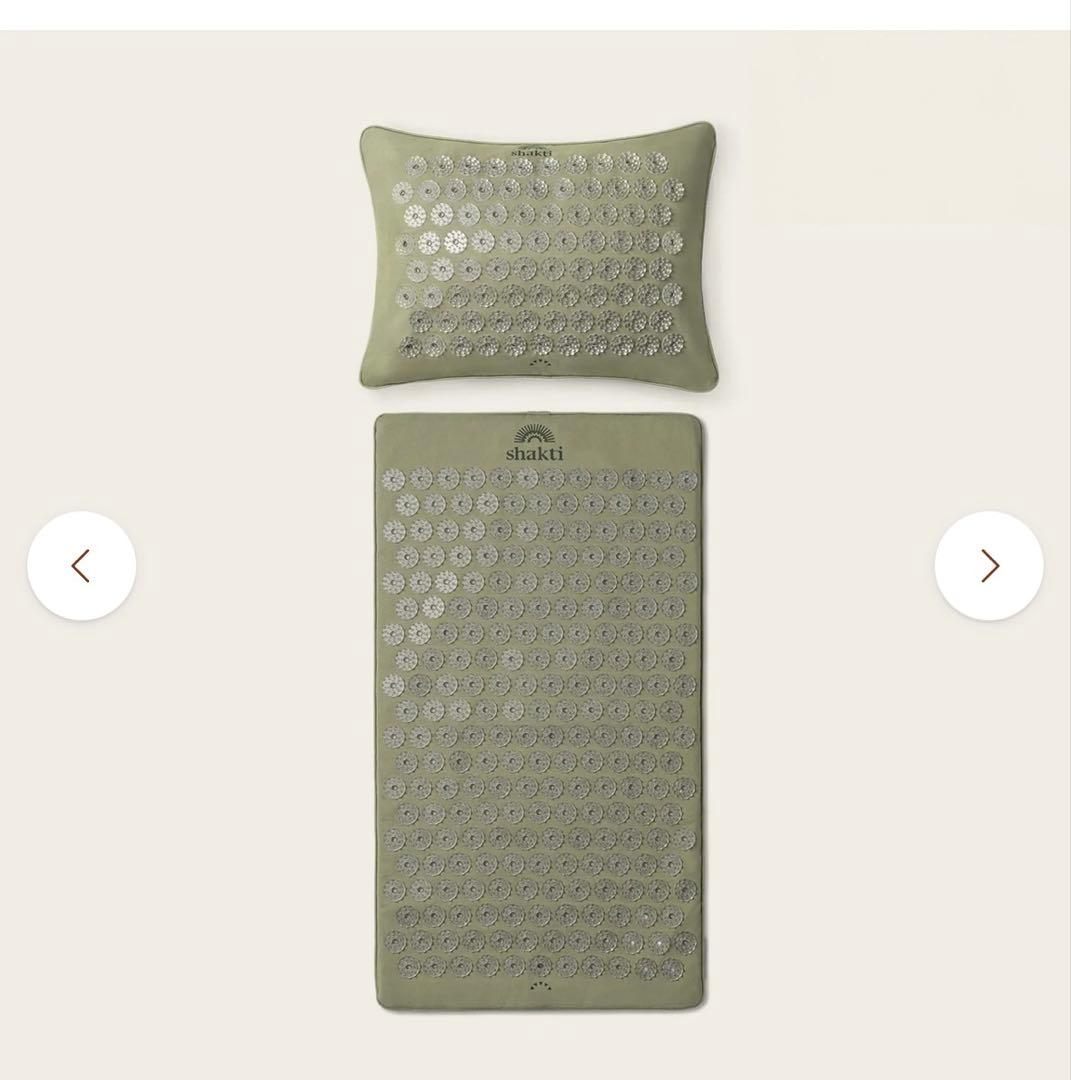This screenshot has width=1071, height=1080.
Task: Go to the previous product image
Action: click(x=82, y=566)
